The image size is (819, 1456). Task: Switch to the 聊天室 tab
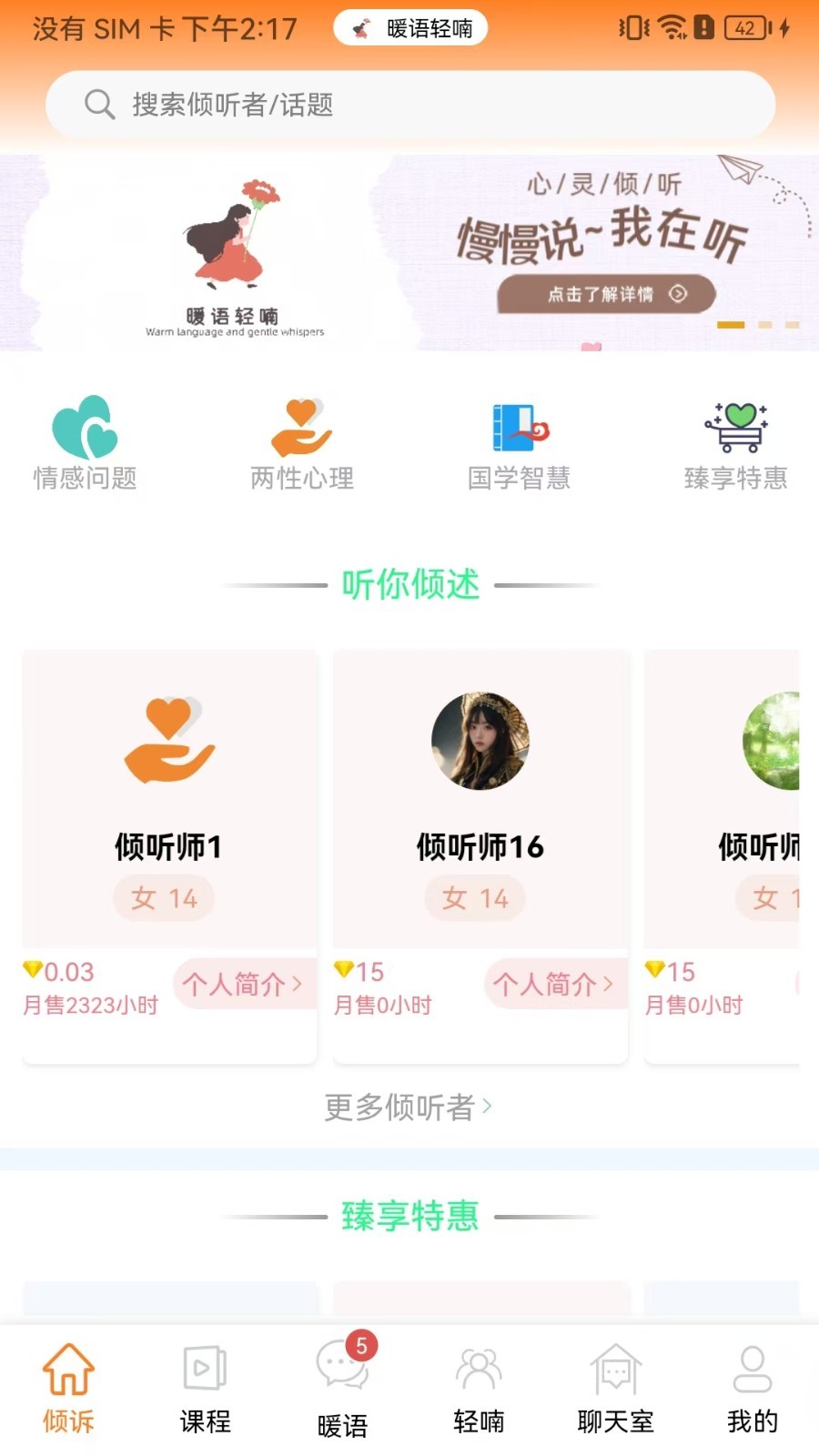pyautogui.click(x=616, y=1389)
